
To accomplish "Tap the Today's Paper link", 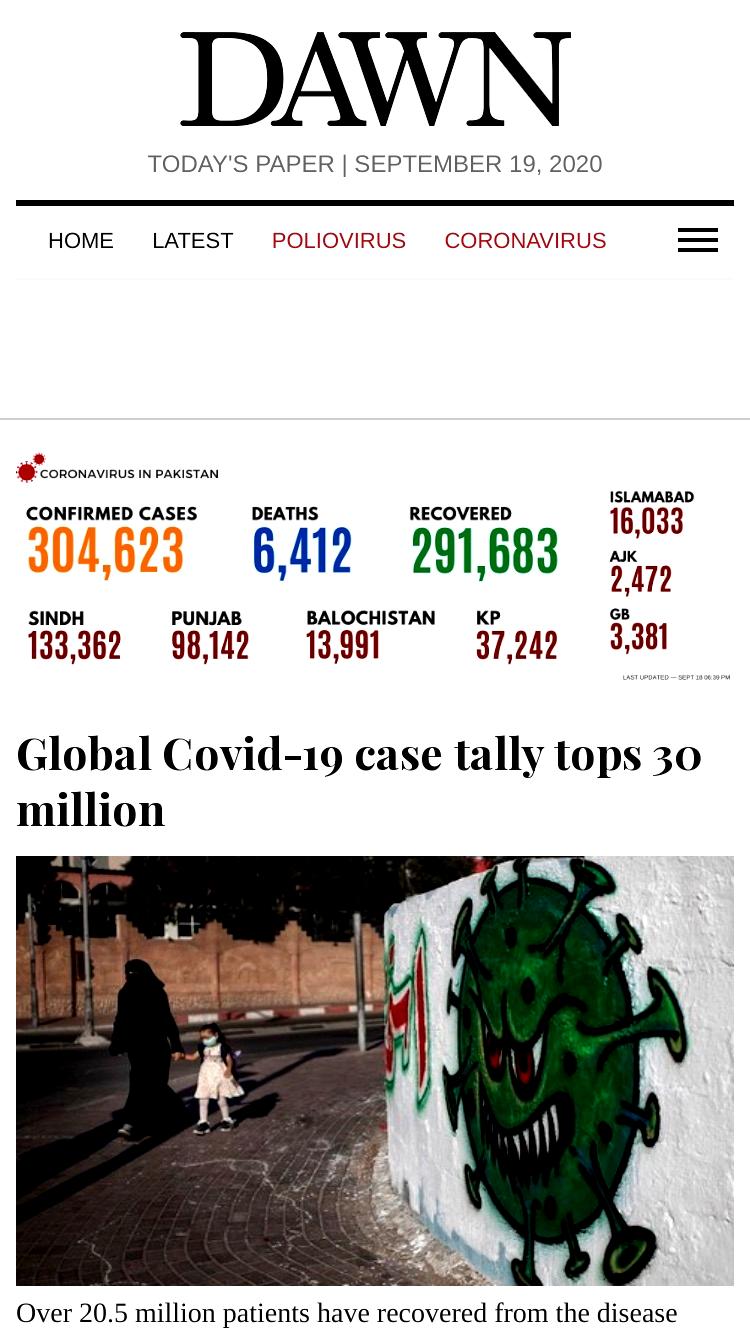I will coord(241,164).
